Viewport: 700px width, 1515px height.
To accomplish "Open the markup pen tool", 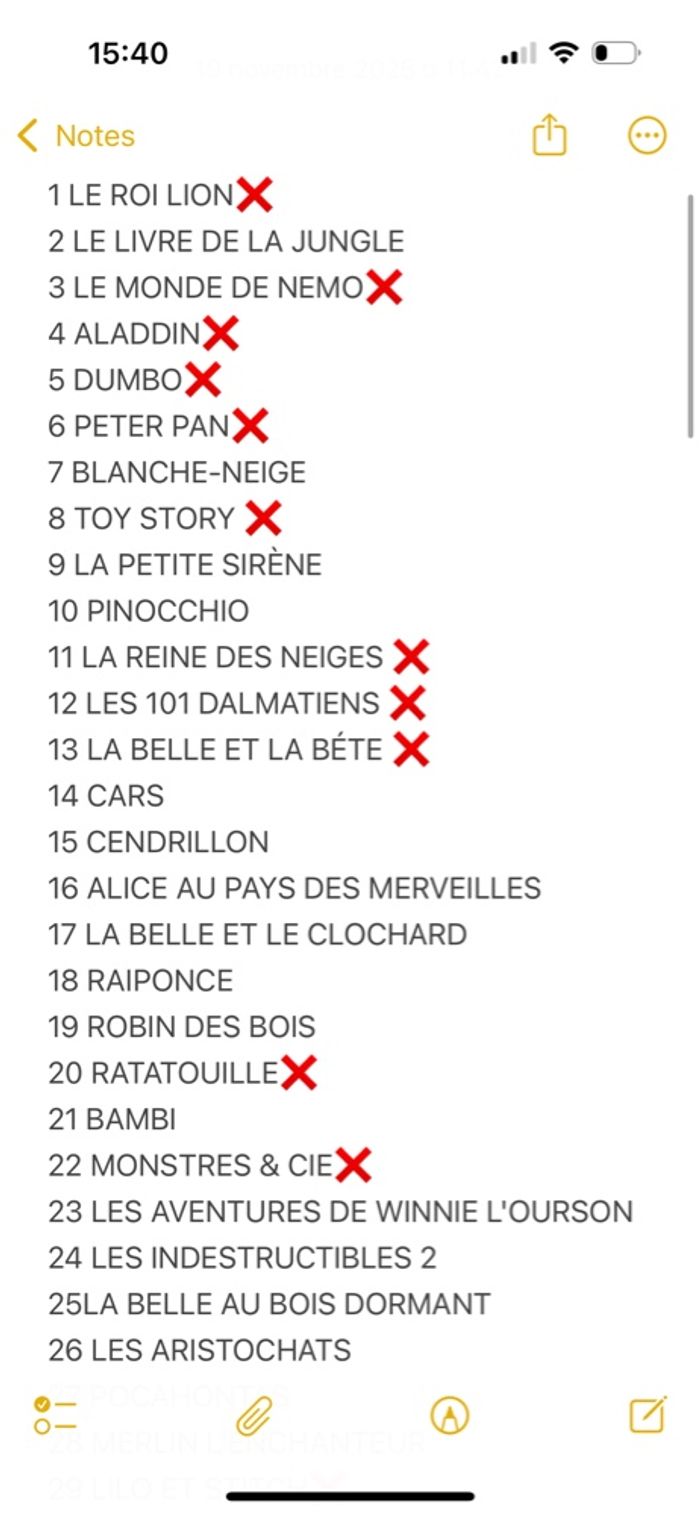I will click(450, 1416).
